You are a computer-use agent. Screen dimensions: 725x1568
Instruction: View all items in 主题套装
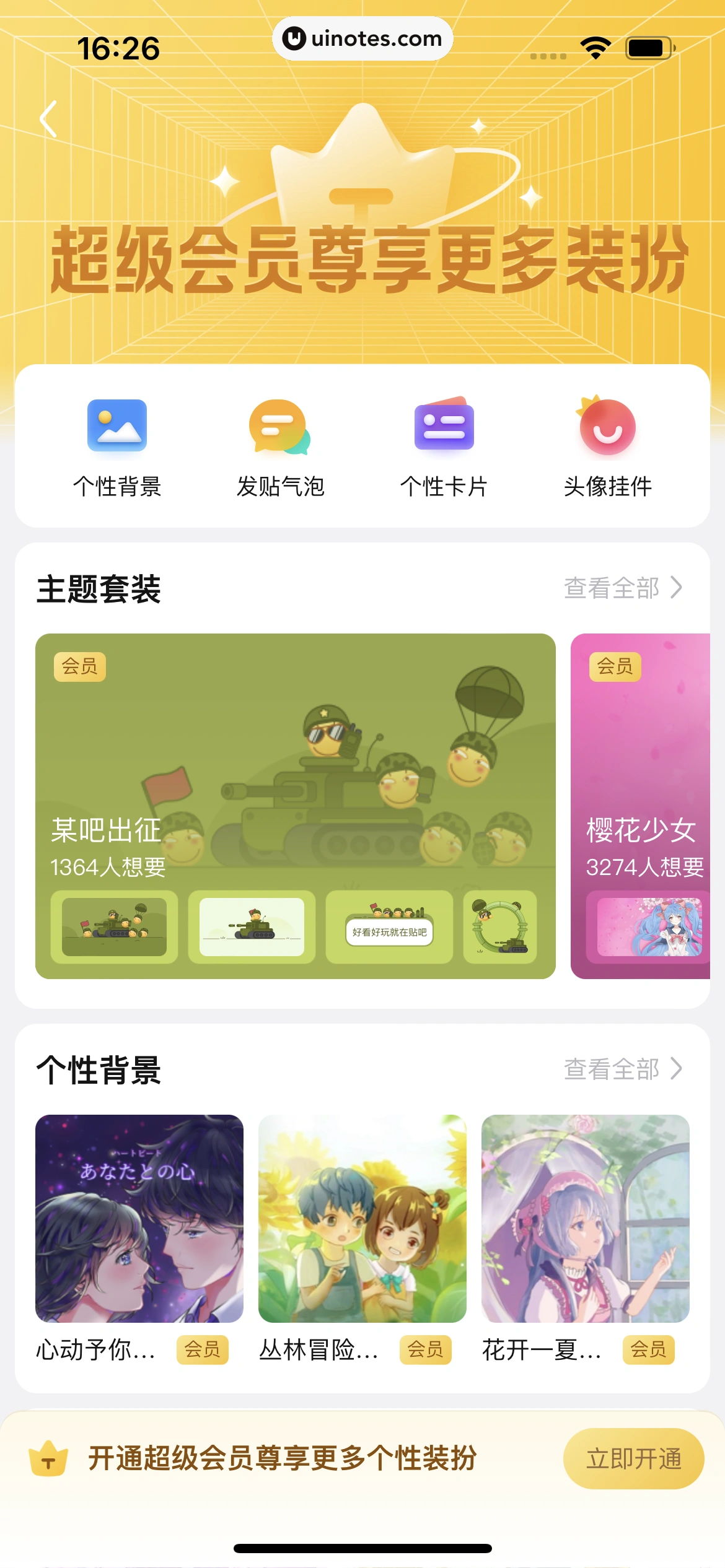[622, 588]
